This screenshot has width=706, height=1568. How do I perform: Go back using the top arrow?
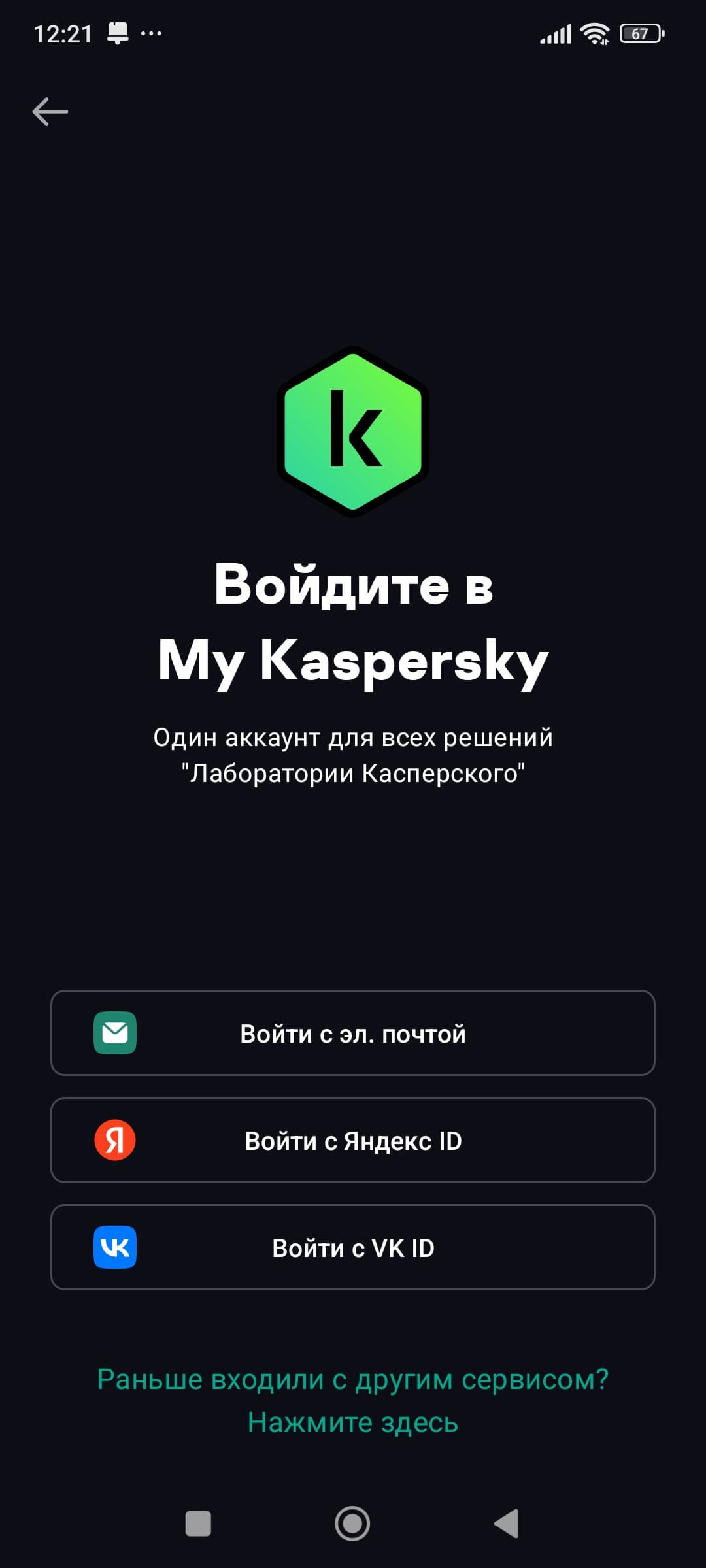(x=50, y=112)
